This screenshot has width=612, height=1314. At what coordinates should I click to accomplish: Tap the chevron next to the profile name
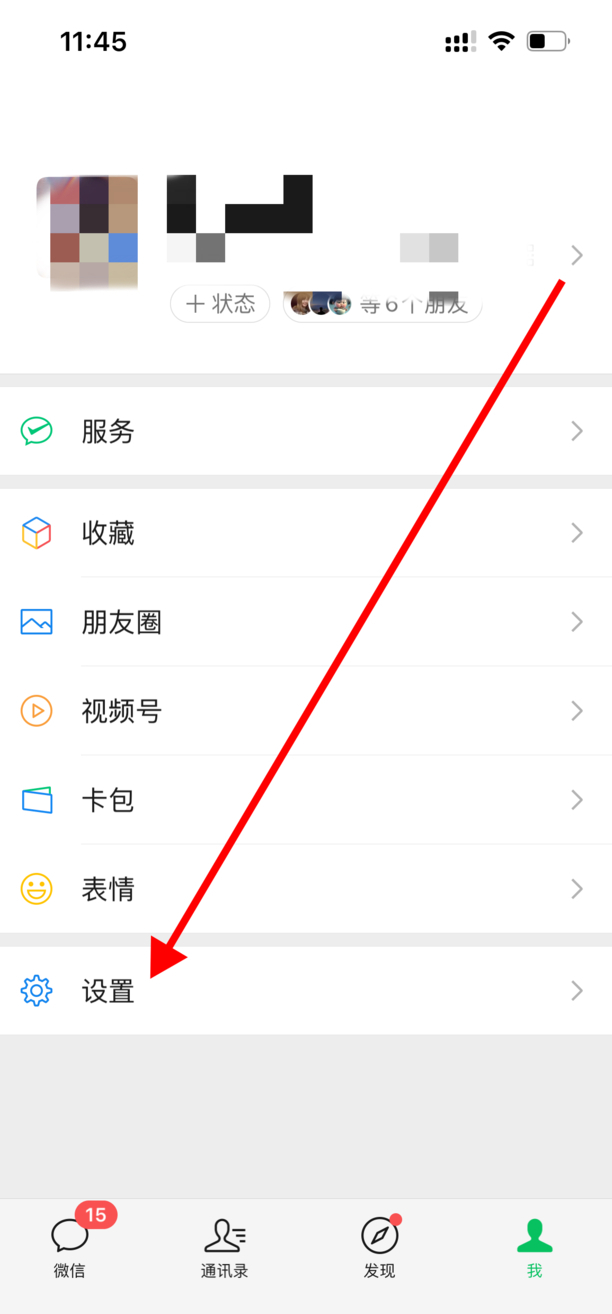[x=577, y=255]
